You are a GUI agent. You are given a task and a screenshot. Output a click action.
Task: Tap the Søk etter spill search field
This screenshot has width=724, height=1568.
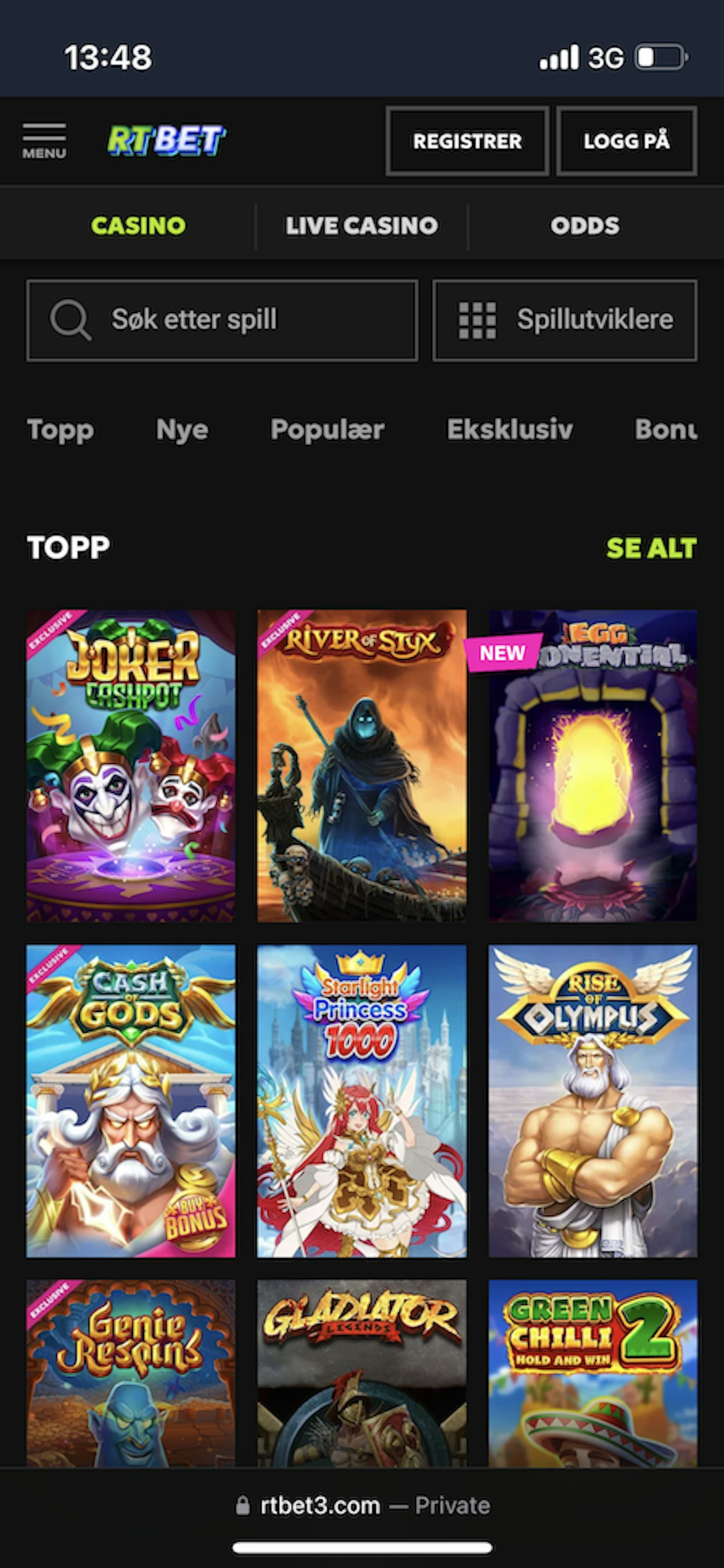(x=222, y=320)
